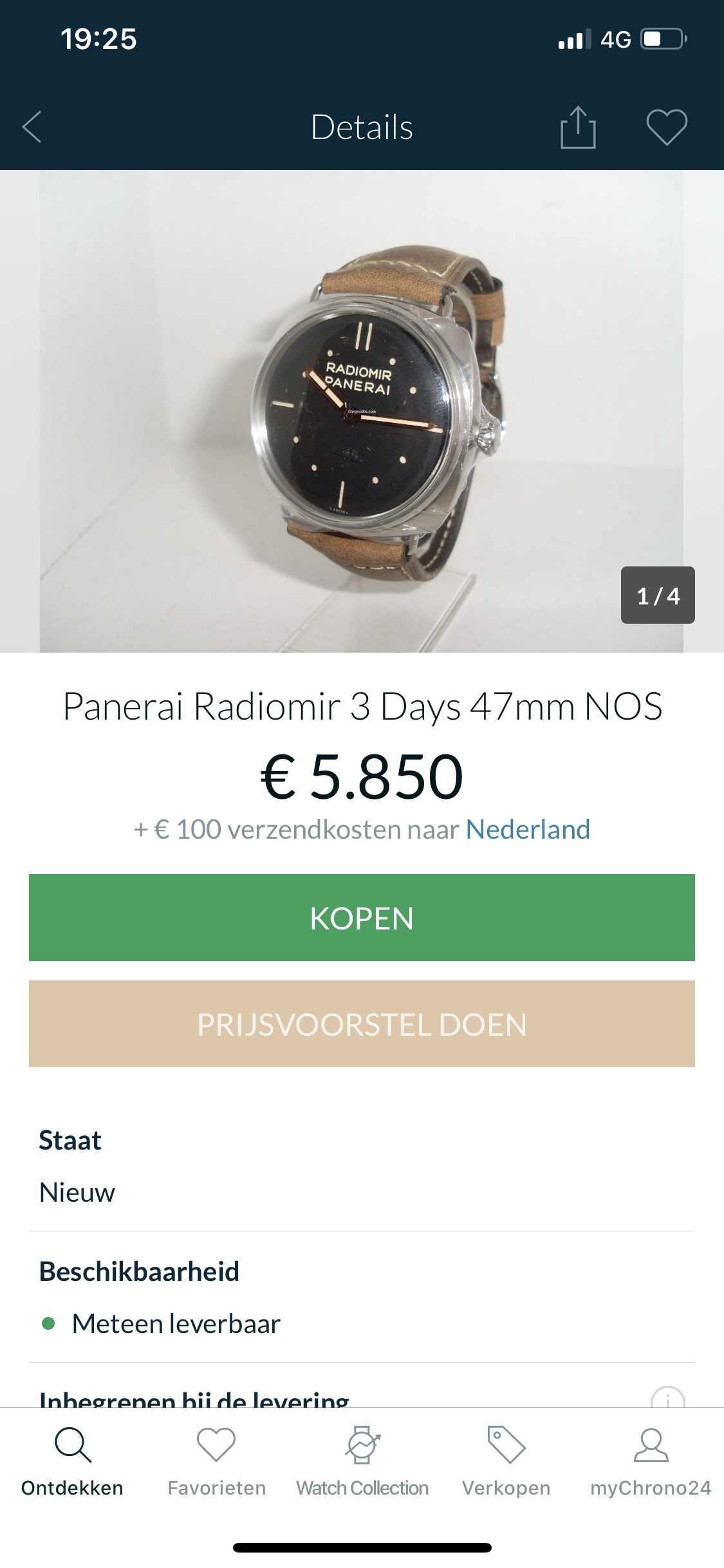Viewport: 724px width, 1568px height.
Task: Go back from the Details screen
Action: tap(32, 127)
